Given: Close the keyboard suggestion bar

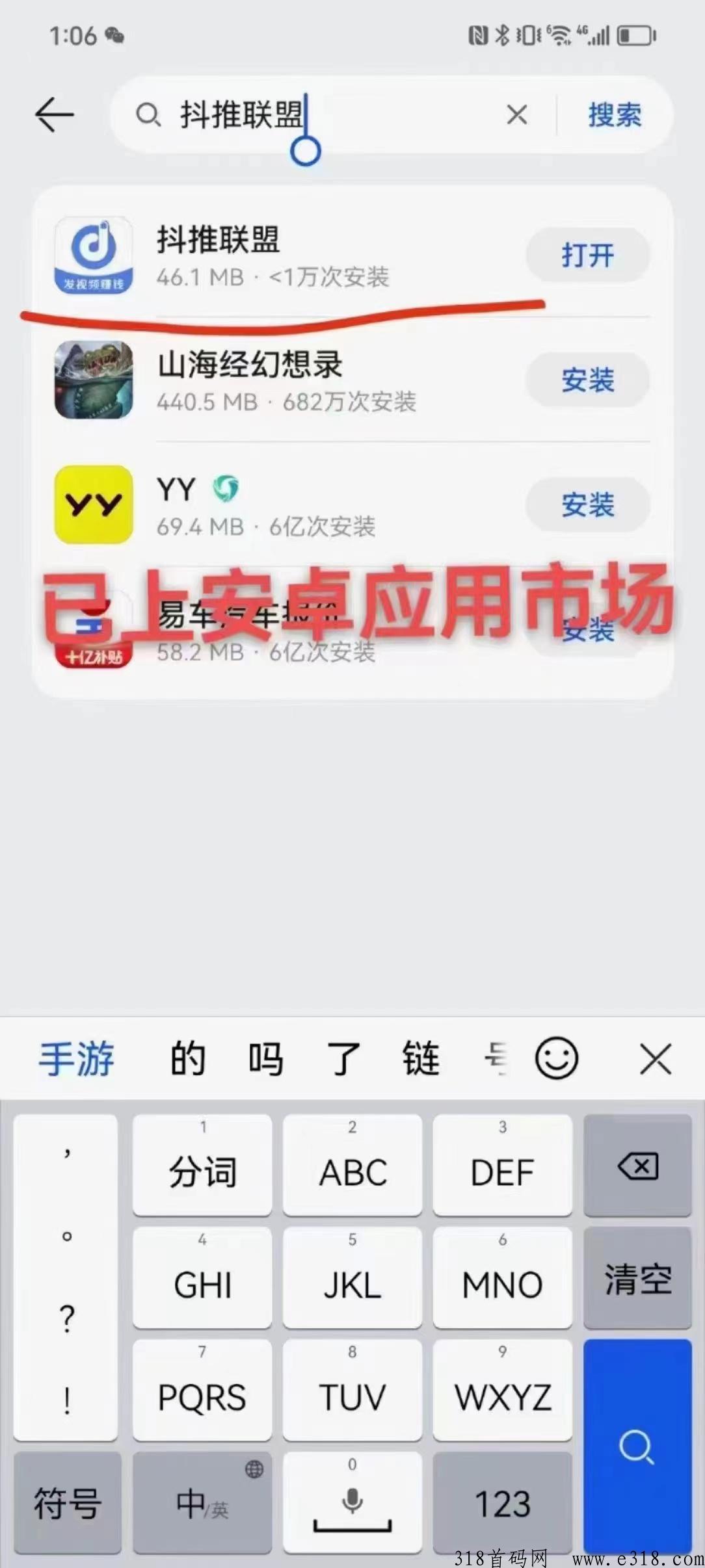Looking at the screenshot, I should coord(655,1059).
